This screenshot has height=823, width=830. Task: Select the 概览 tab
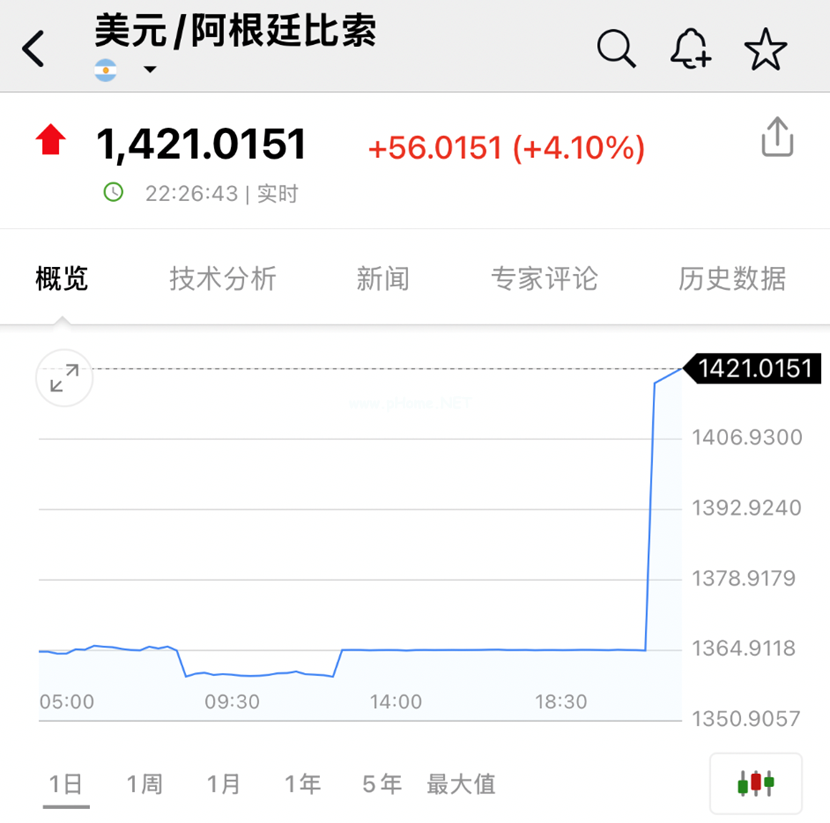tap(62, 279)
